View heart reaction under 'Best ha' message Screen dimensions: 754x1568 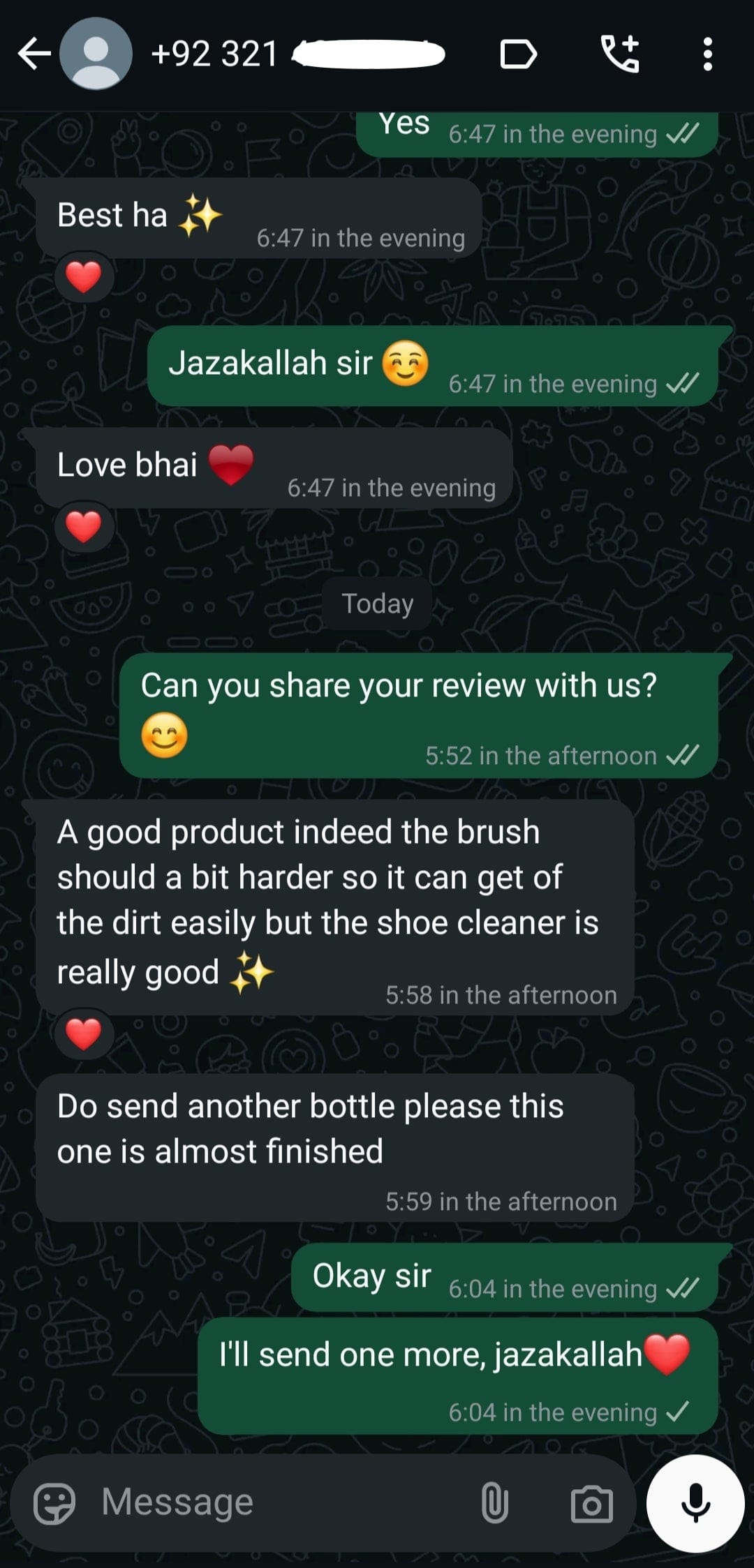tap(84, 277)
